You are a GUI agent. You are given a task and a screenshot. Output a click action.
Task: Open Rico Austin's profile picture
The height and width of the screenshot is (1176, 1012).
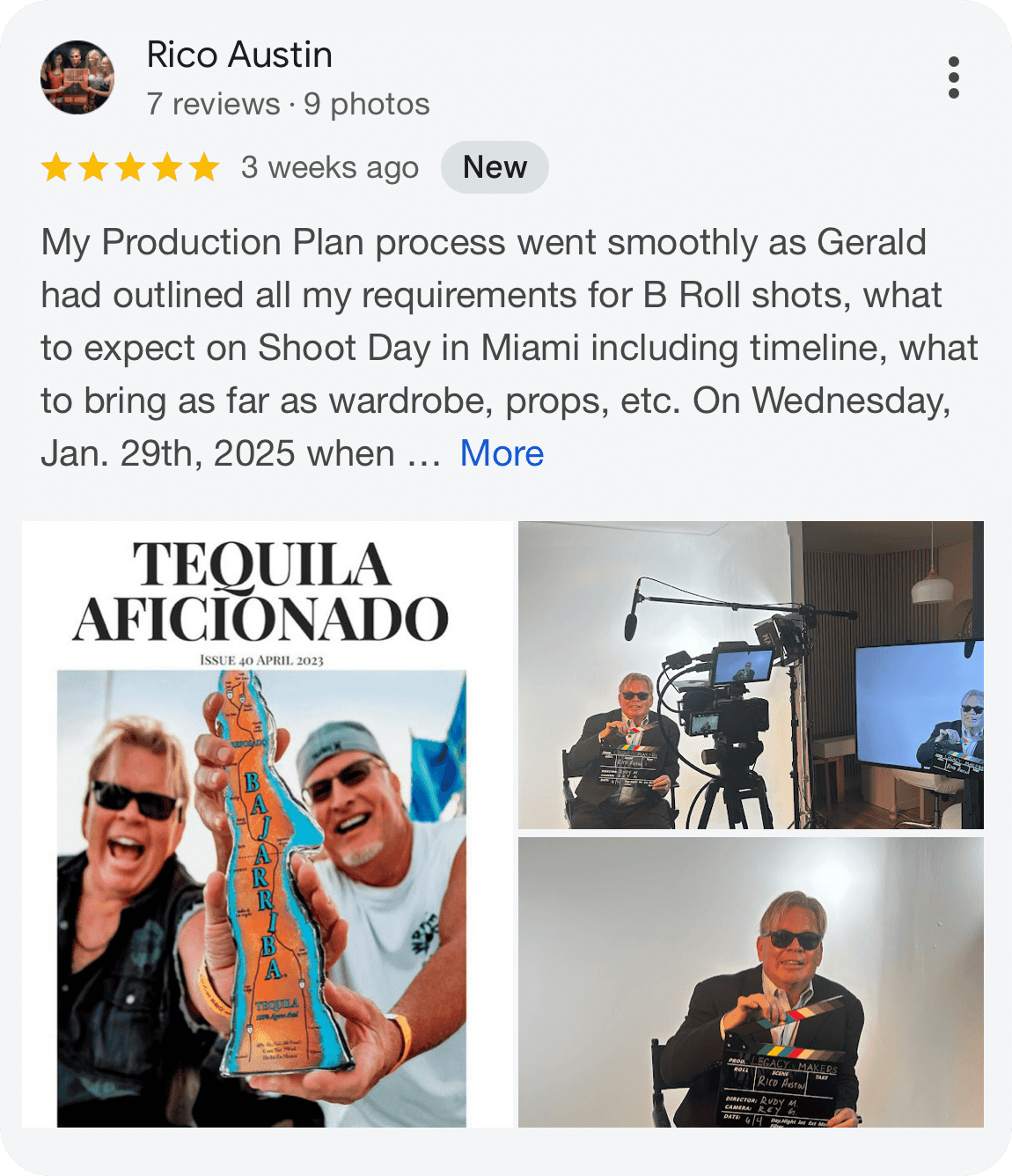point(77,77)
